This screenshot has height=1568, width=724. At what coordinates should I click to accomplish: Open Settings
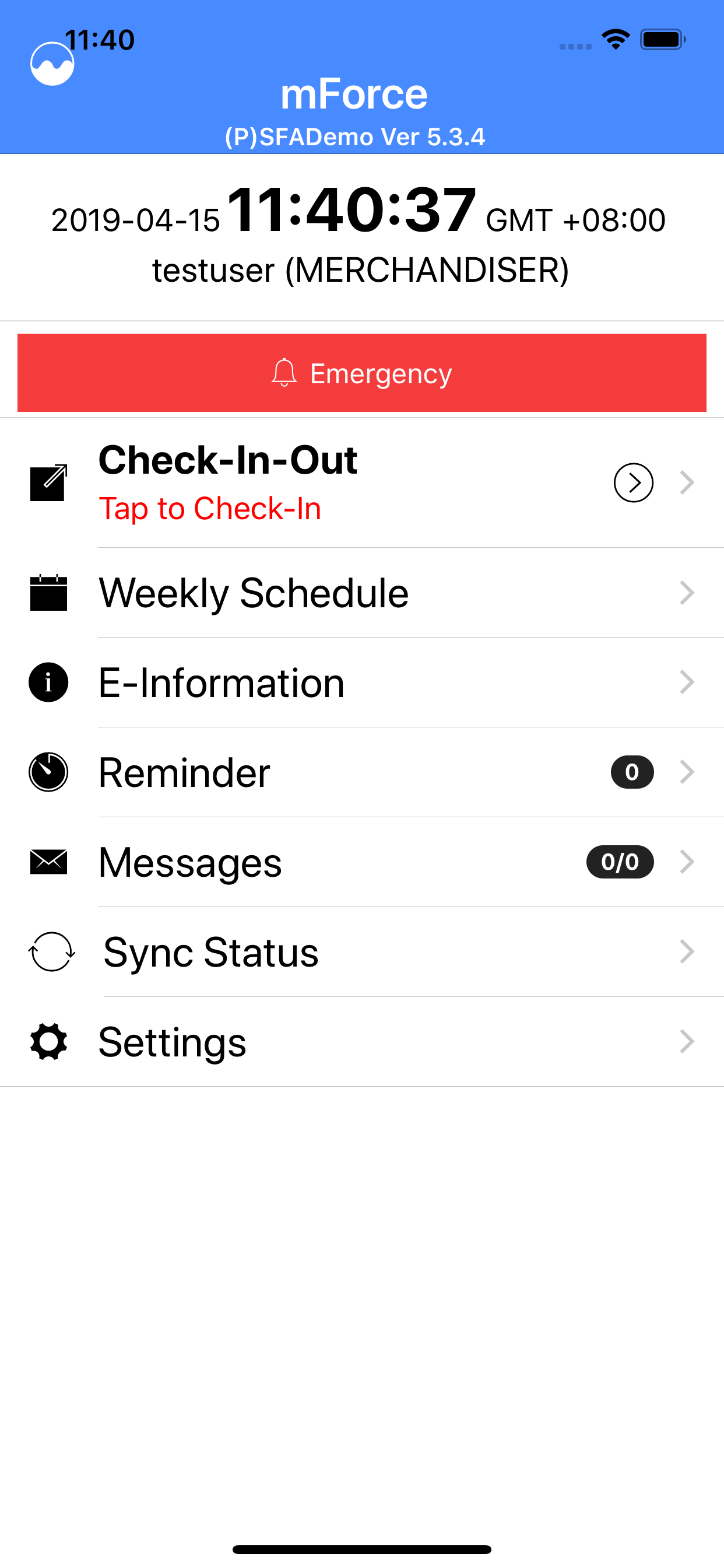[362, 1041]
